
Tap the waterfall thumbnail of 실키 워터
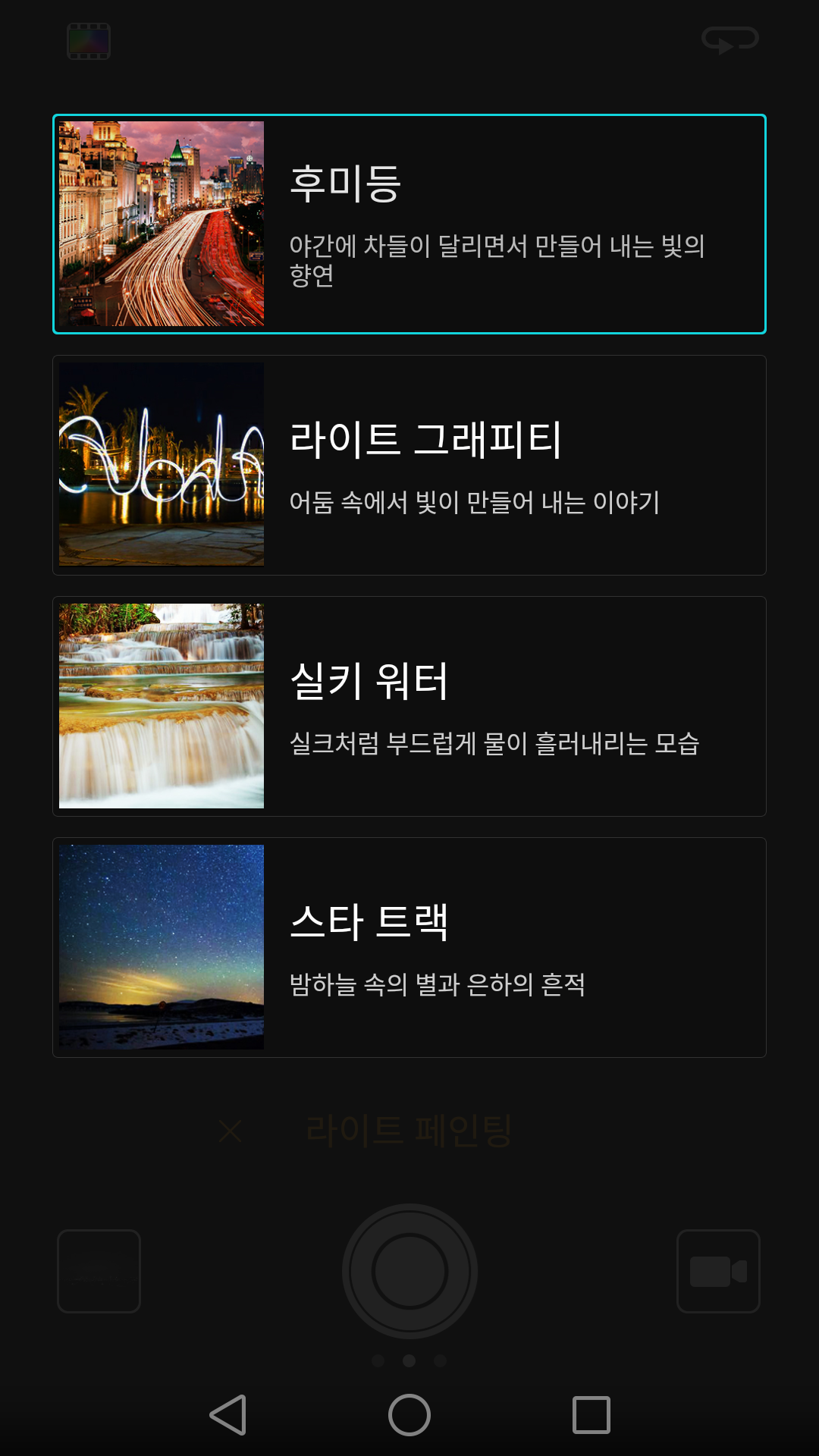coord(162,705)
